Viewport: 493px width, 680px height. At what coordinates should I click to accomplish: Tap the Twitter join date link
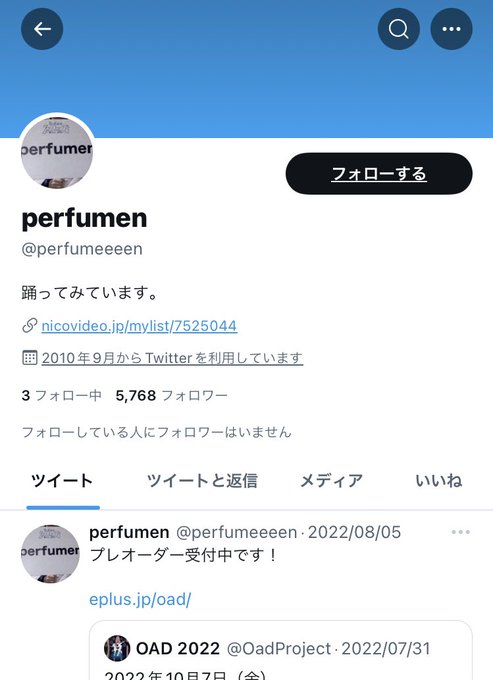click(x=172, y=358)
